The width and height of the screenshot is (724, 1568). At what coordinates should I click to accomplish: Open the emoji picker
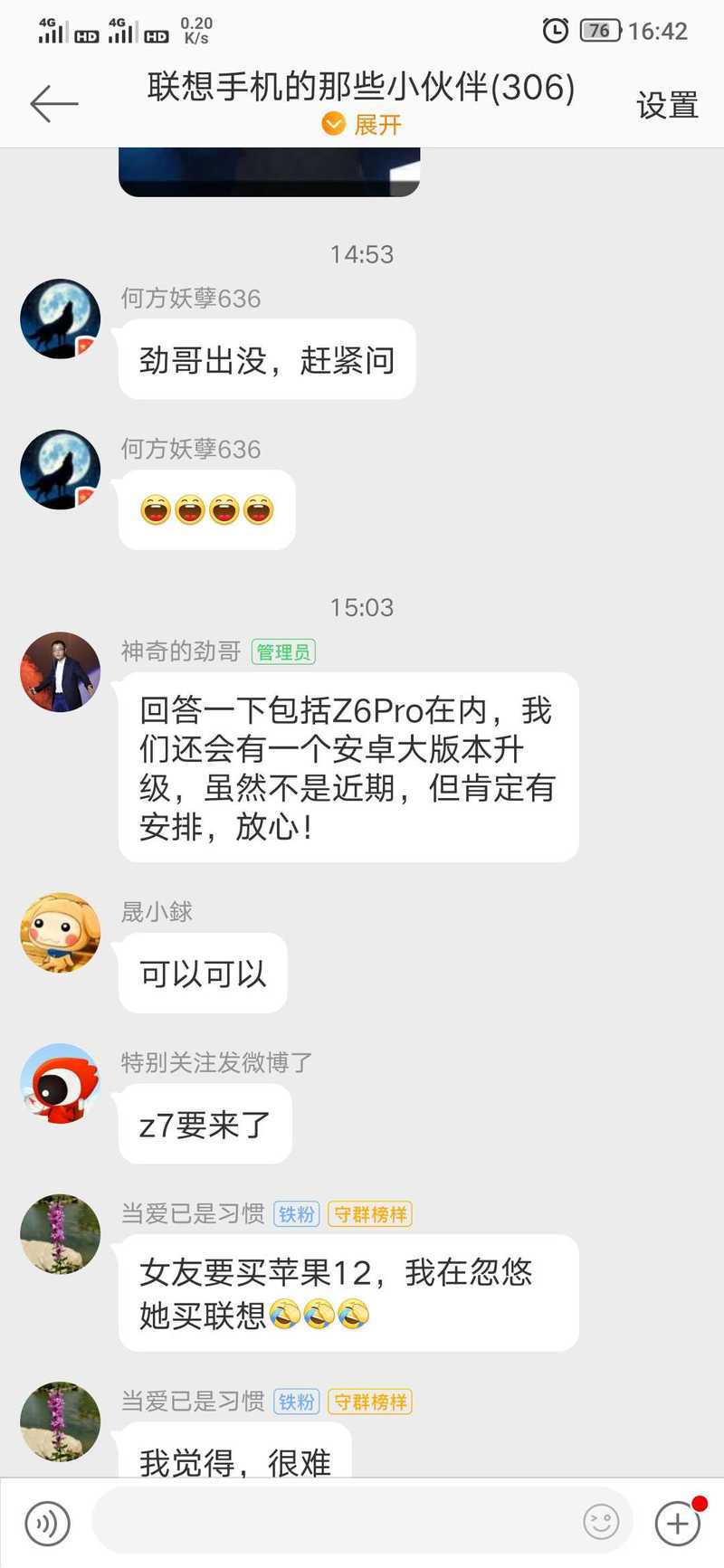601,1524
